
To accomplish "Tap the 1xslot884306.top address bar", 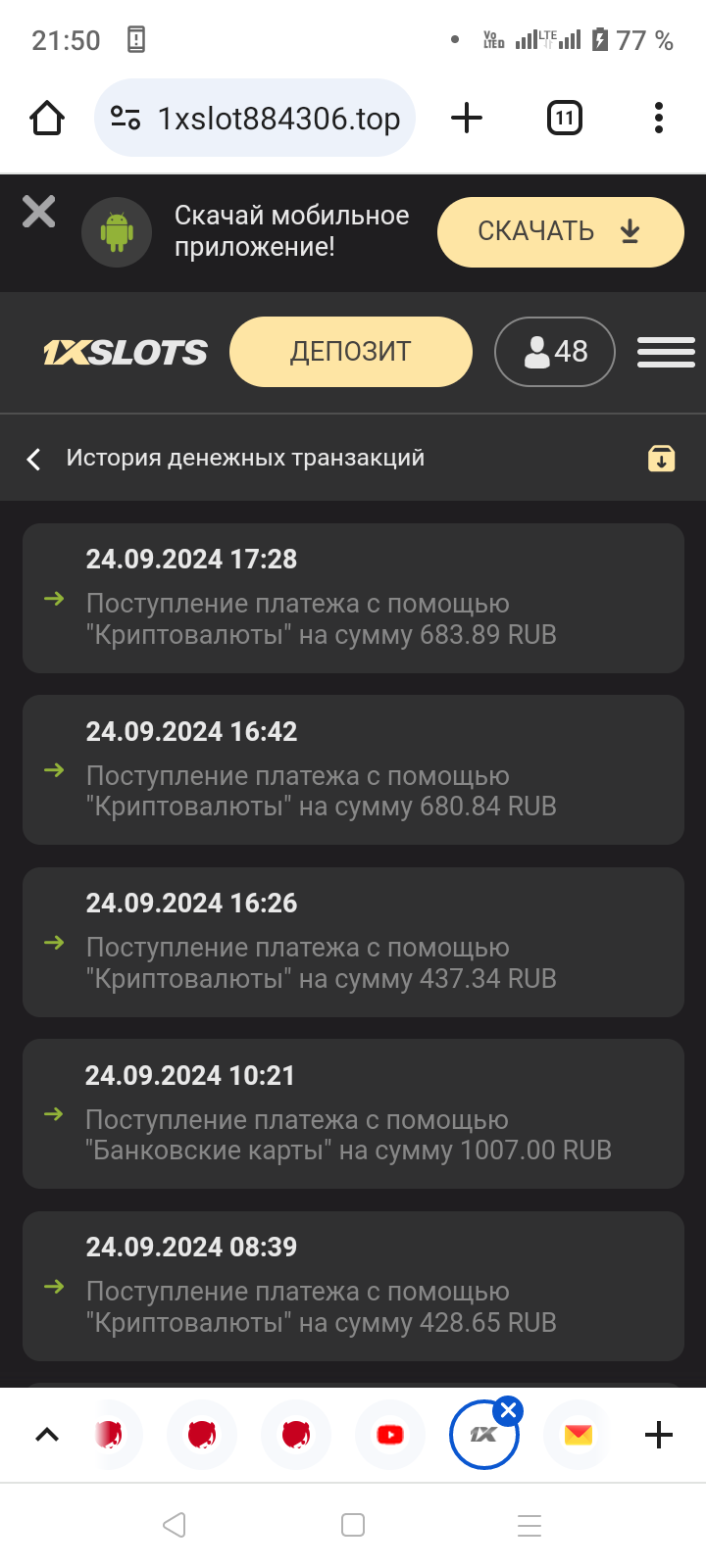I will (255, 119).
